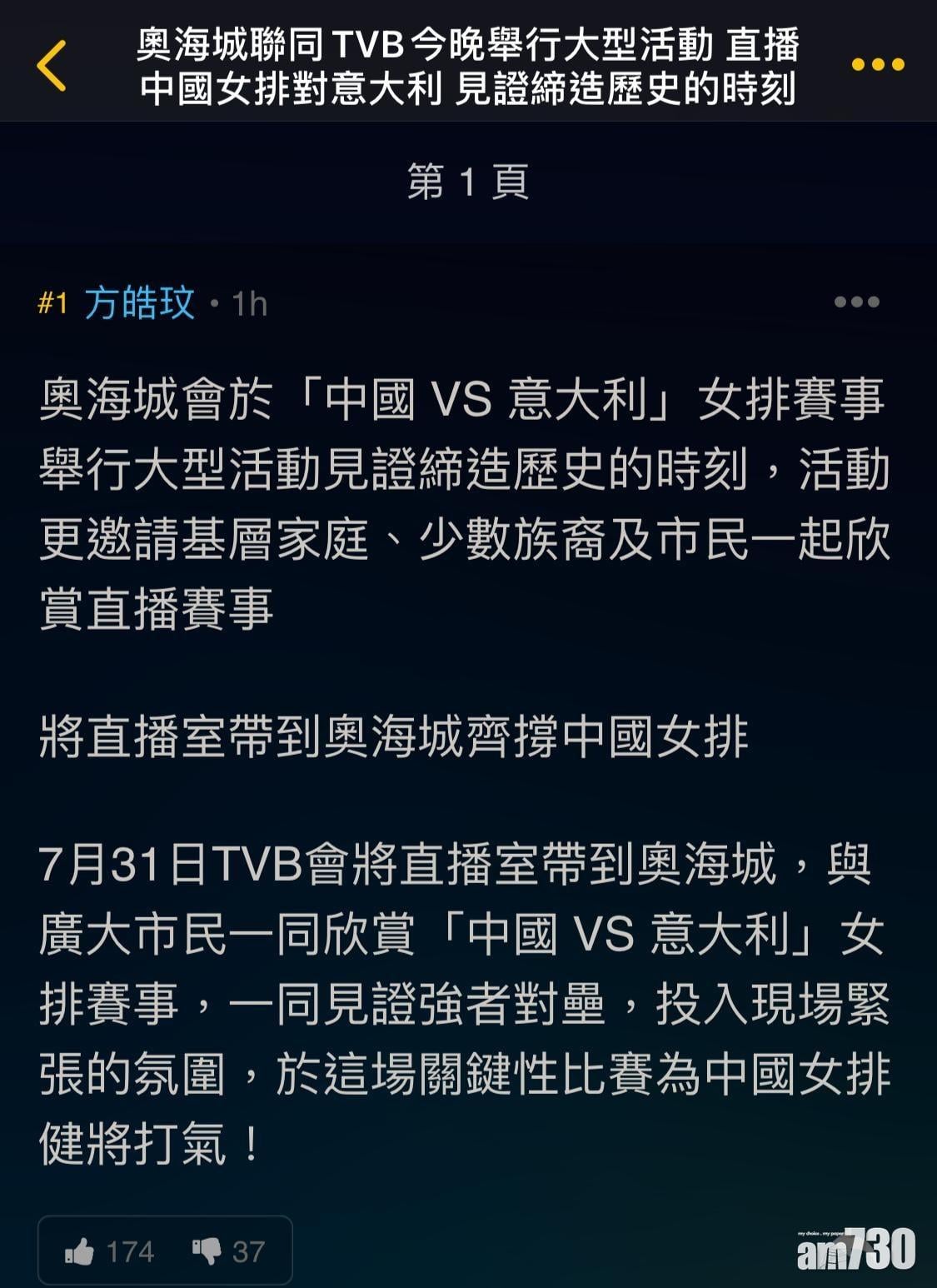Go back using the yellow arrow
Screen dimensions: 937x1288
point(52,65)
